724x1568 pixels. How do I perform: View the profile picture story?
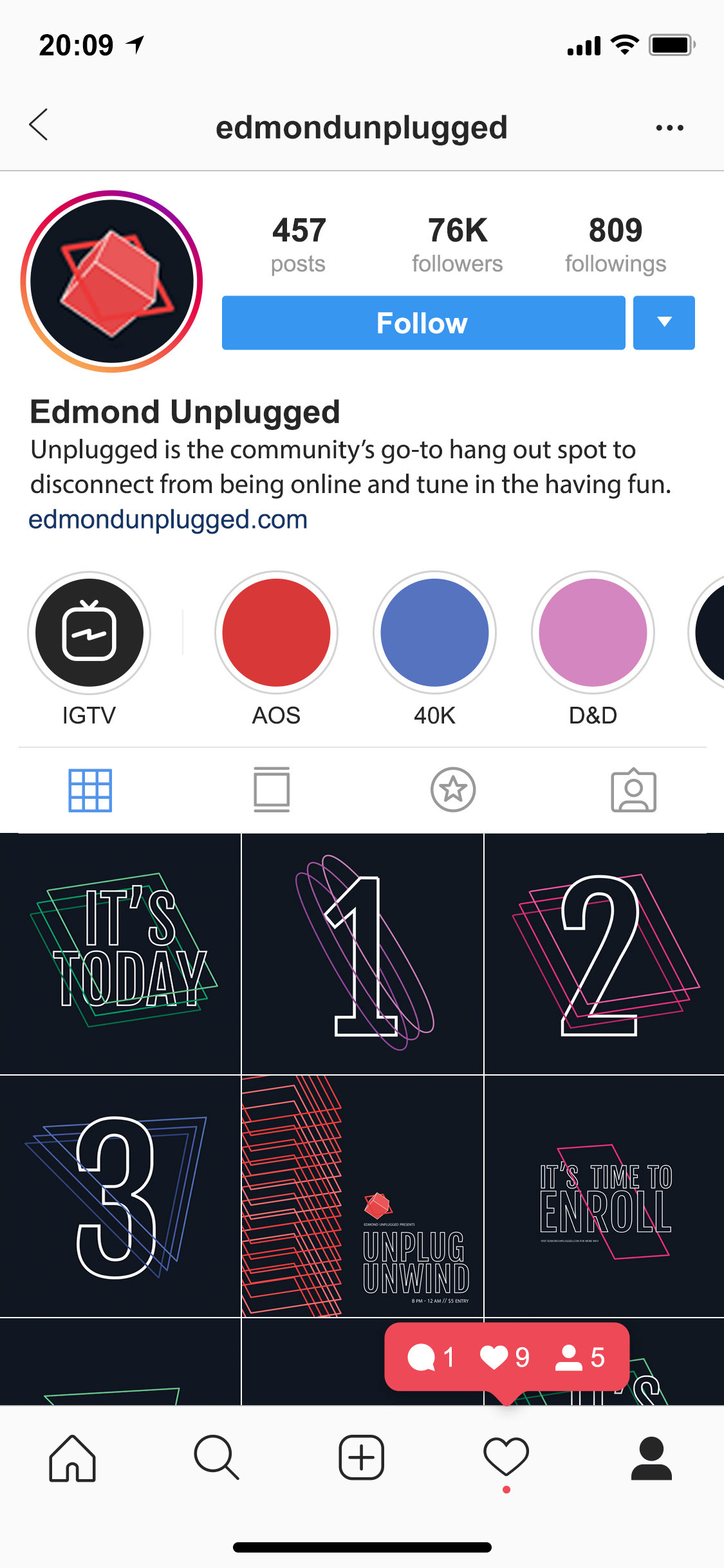112,281
